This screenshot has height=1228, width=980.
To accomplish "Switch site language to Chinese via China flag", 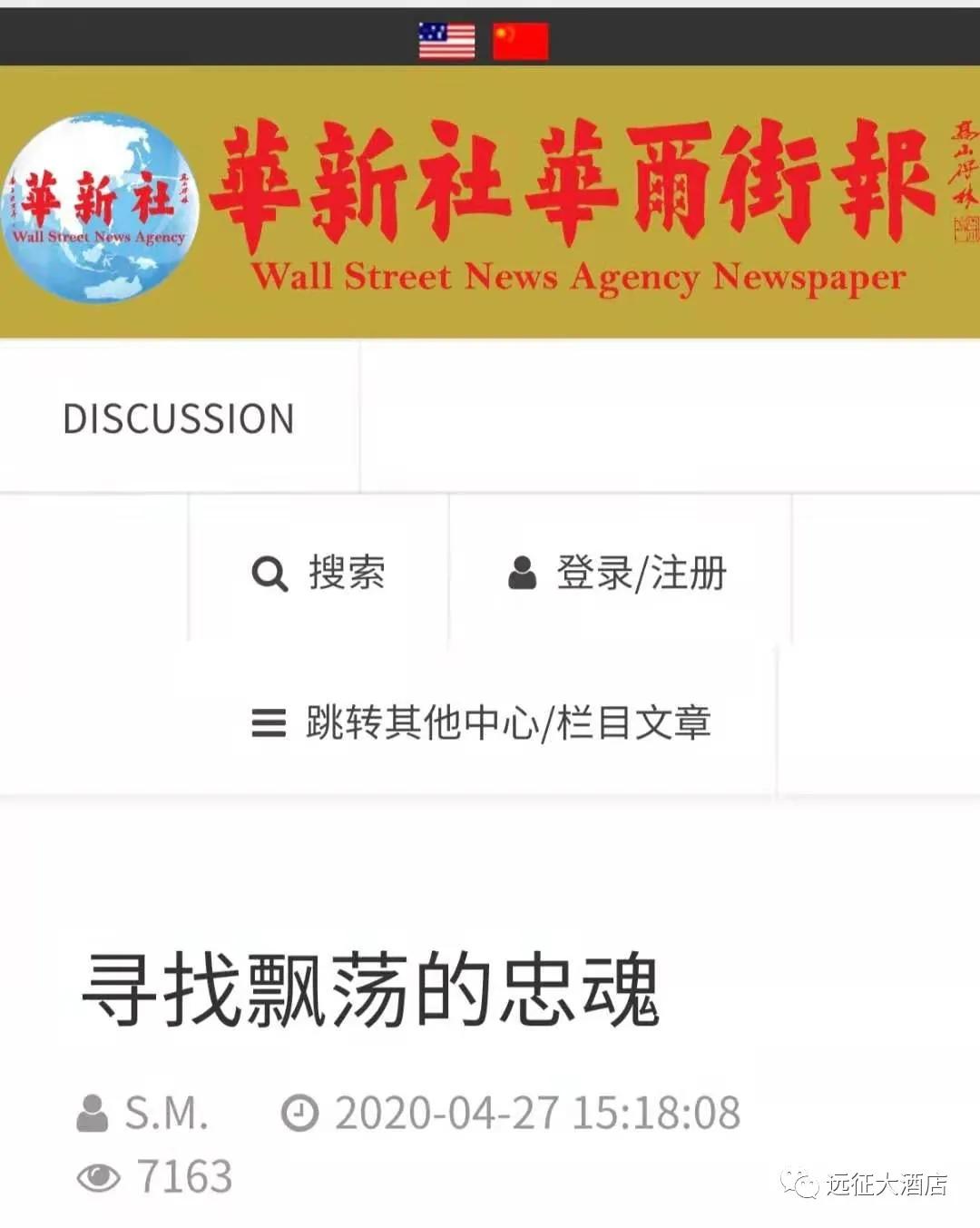I will pos(520,41).
